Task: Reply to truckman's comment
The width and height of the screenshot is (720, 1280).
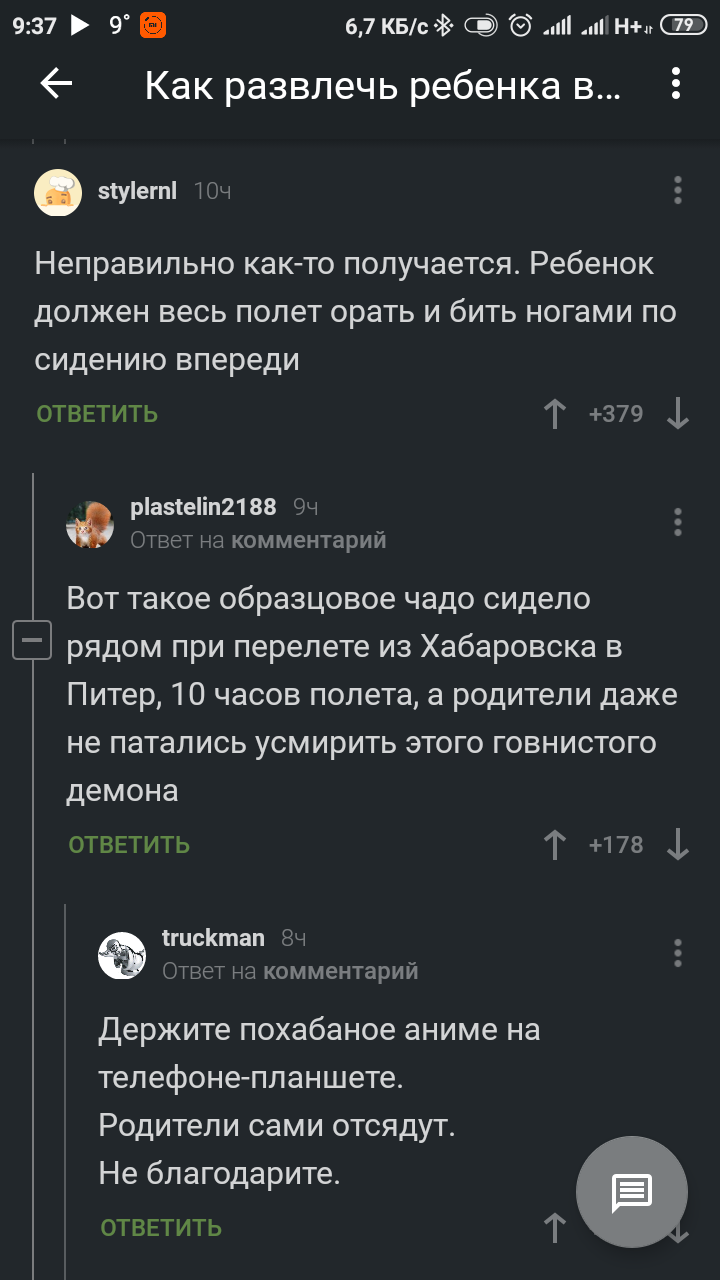Action: tap(161, 1228)
